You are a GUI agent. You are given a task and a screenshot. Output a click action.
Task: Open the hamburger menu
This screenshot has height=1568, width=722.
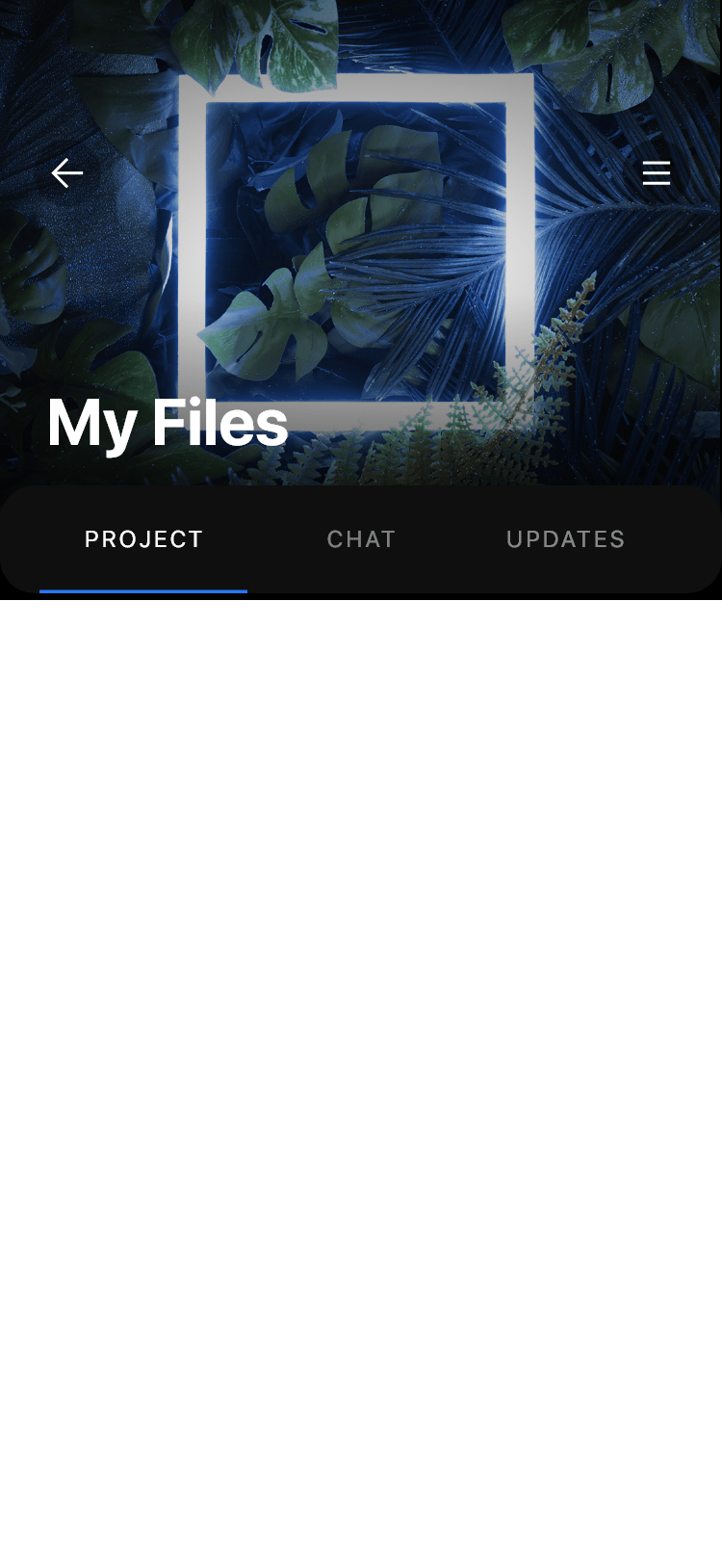(657, 173)
